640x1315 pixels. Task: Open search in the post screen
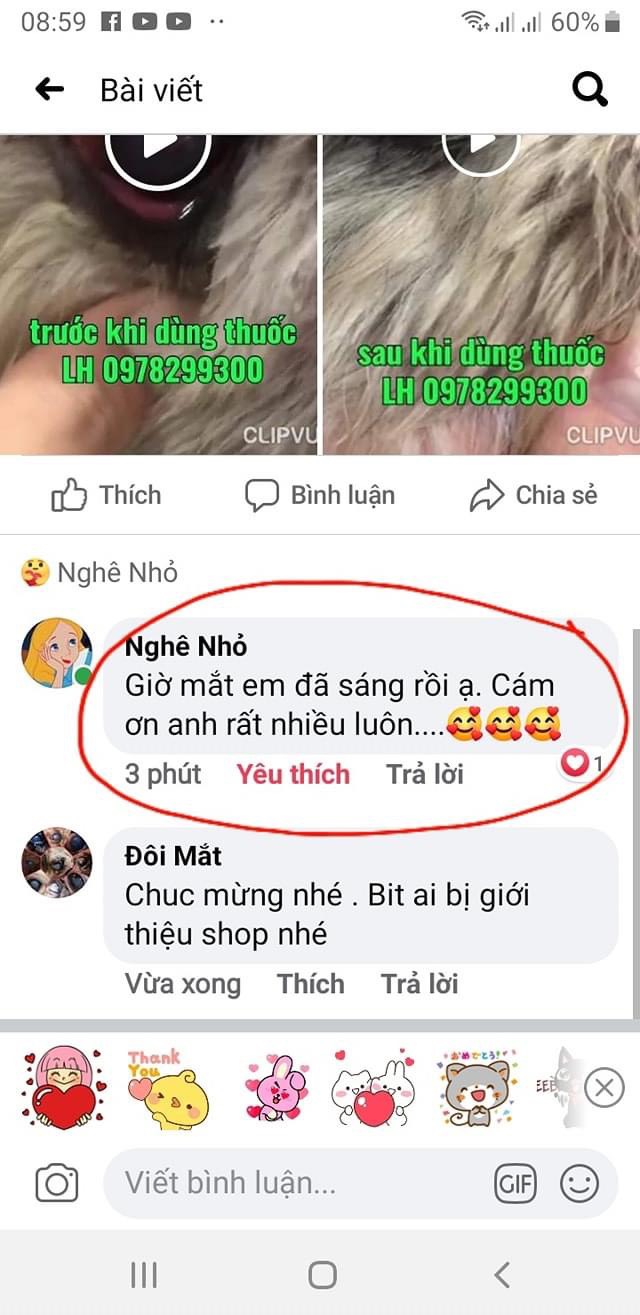pos(589,90)
